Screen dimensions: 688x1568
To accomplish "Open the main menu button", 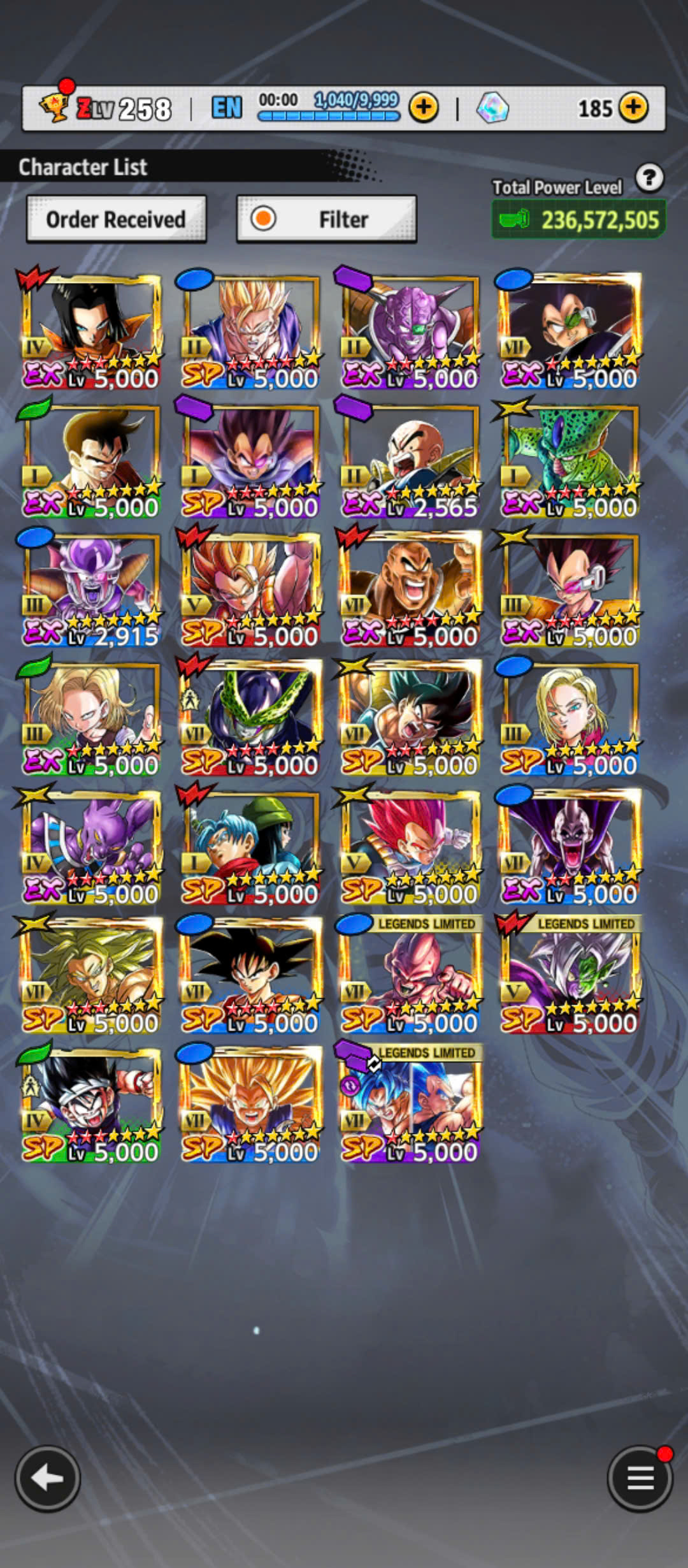I will [x=640, y=1478].
